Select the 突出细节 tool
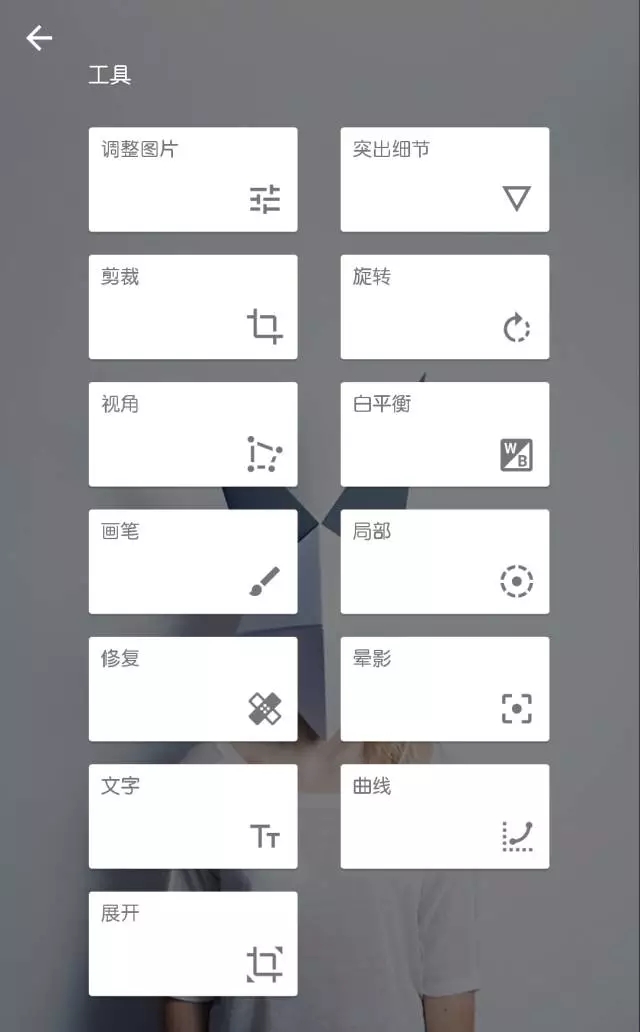Image resolution: width=640 pixels, height=1032 pixels. [444, 180]
